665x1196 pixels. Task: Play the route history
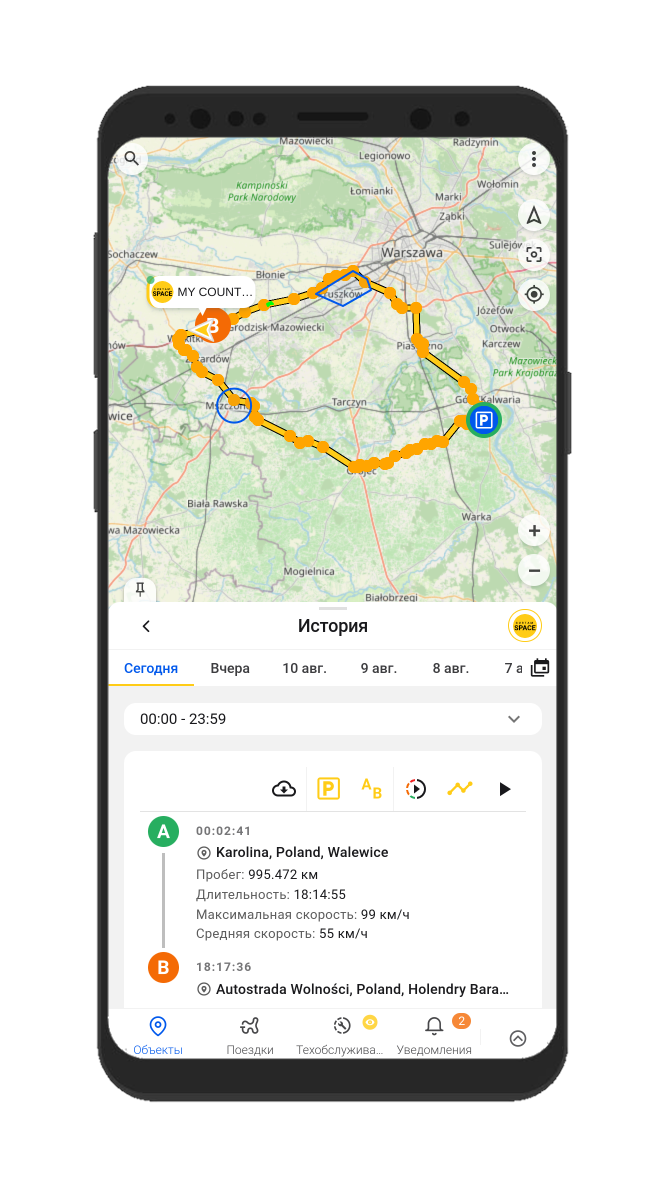[505, 789]
